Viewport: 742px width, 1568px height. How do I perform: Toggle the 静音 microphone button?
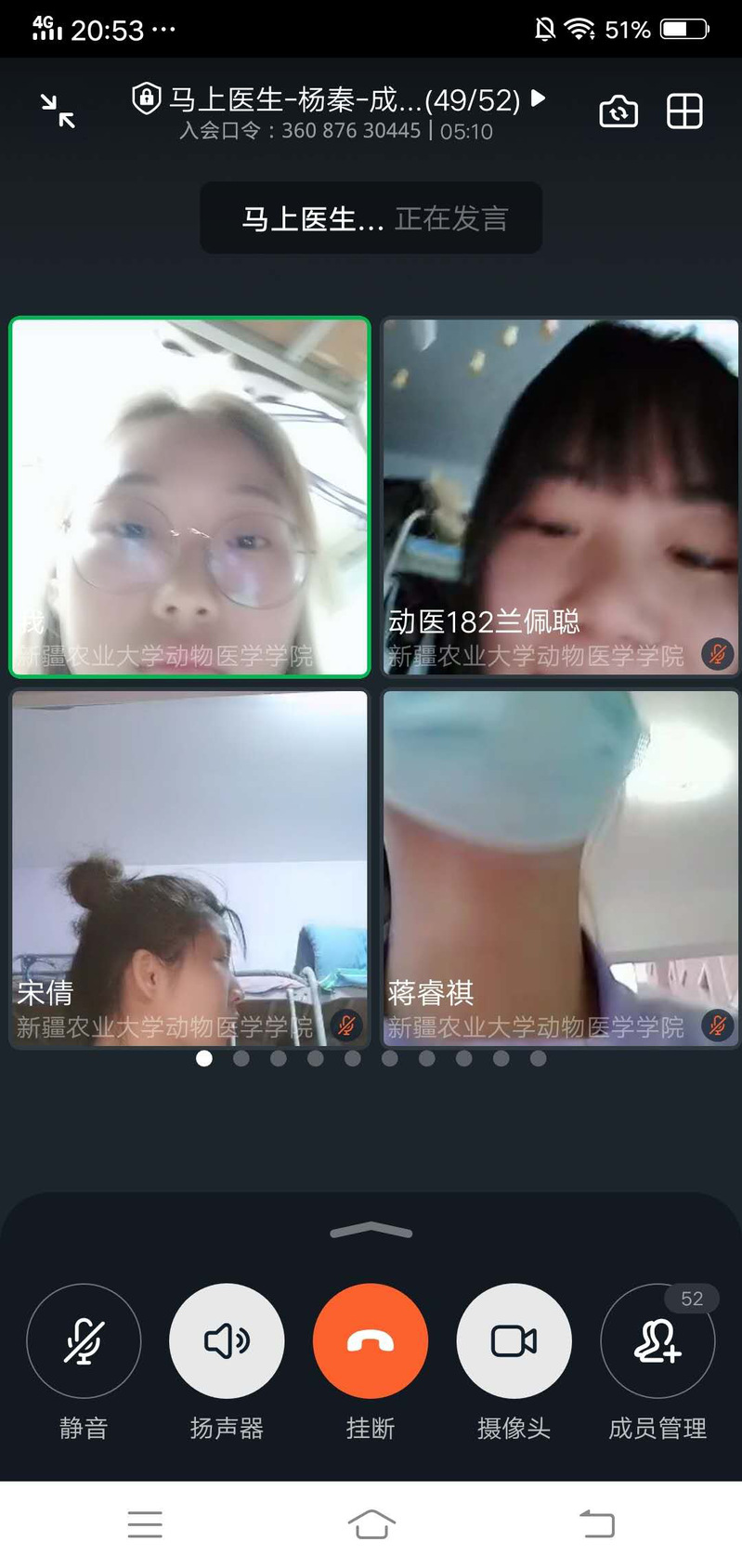84,1340
